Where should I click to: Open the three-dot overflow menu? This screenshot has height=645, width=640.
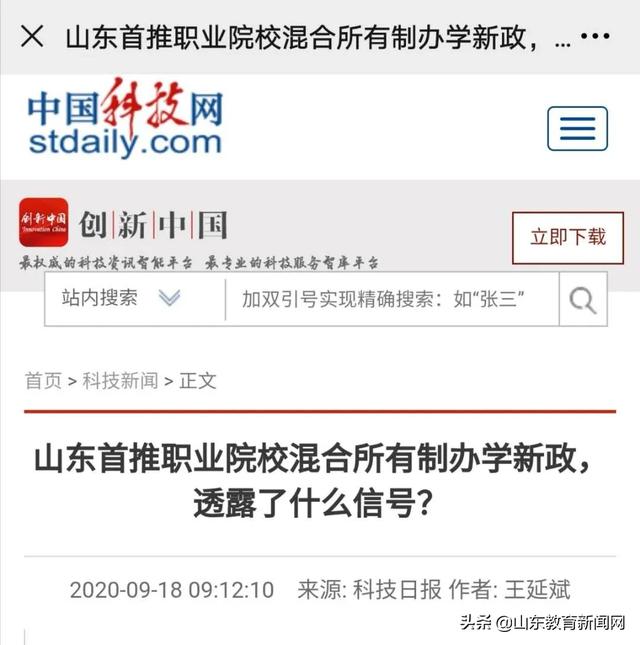(x=595, y=37)
